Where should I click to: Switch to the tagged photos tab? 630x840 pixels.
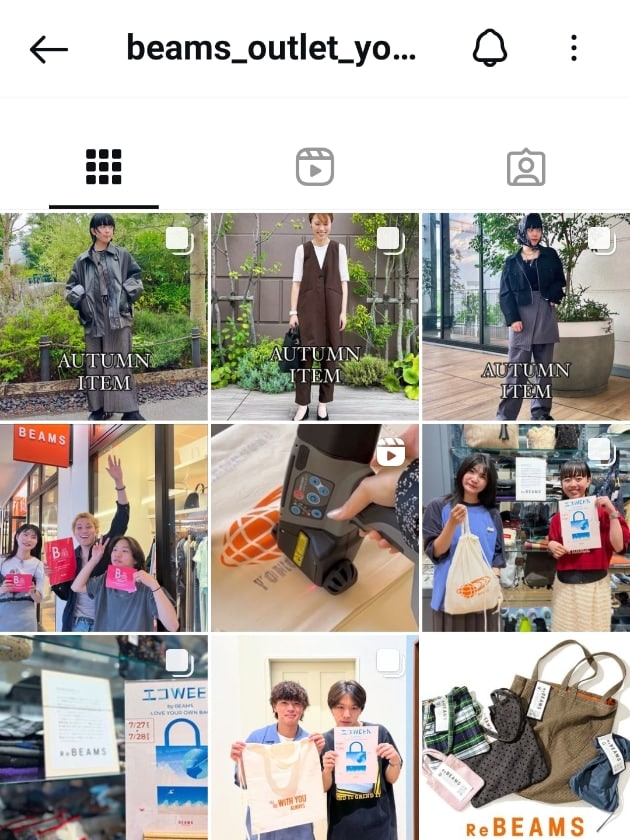[526, 167]
